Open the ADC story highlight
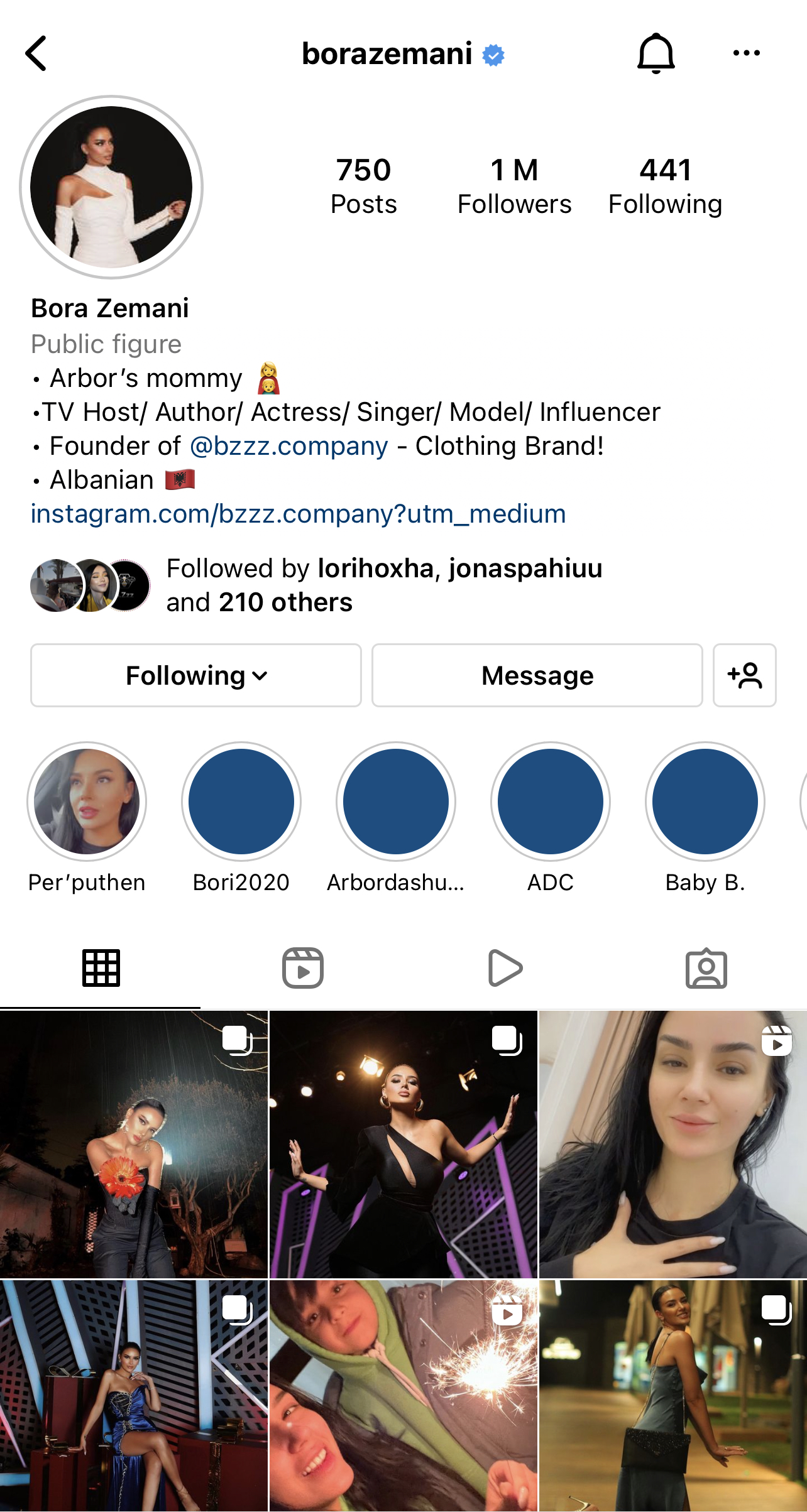 click(x=551, y=802)
